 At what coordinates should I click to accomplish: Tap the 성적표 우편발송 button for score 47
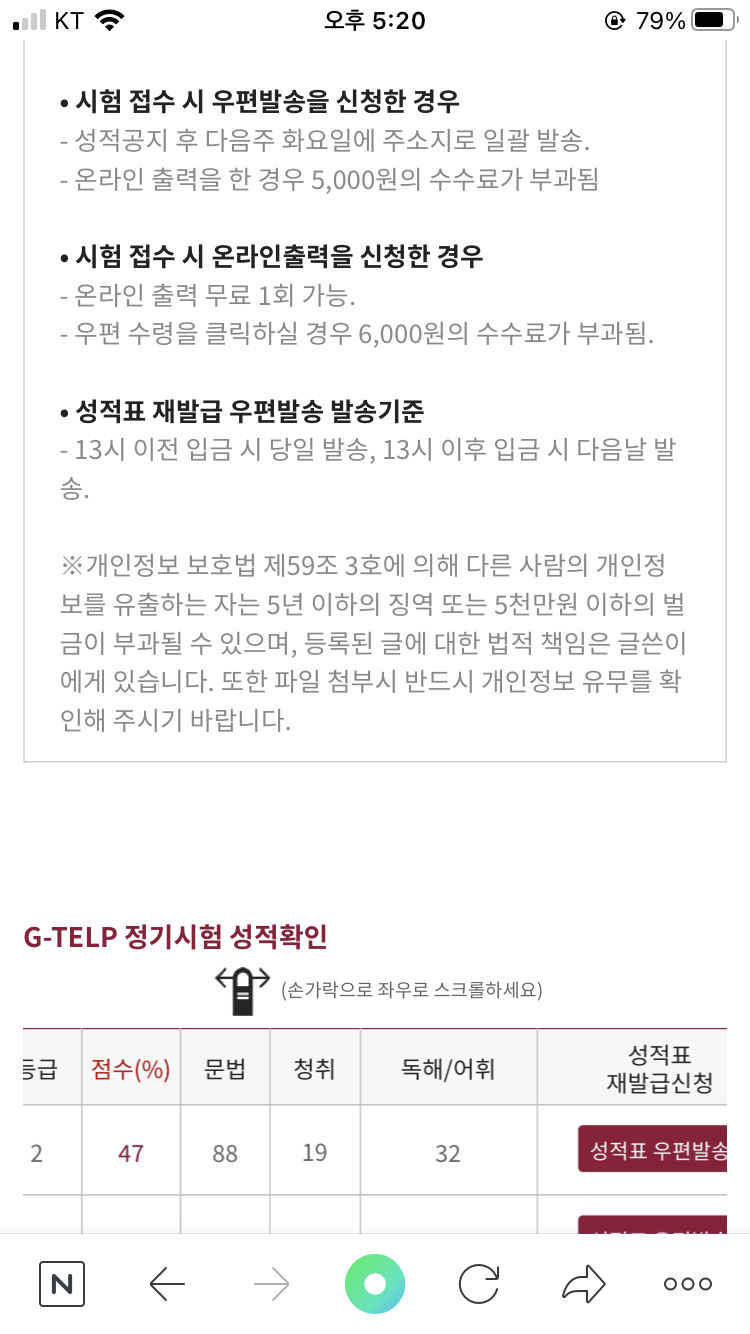tap(653, 1148)
